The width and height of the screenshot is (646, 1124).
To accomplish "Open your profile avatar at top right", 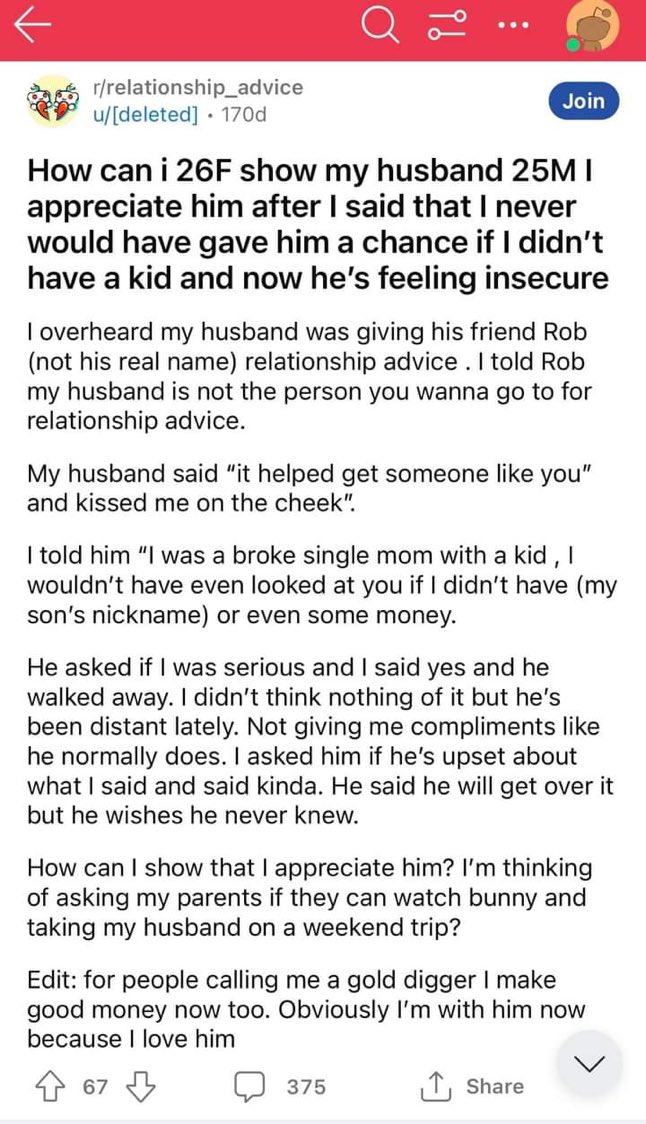I will click(x=592, y=29).
